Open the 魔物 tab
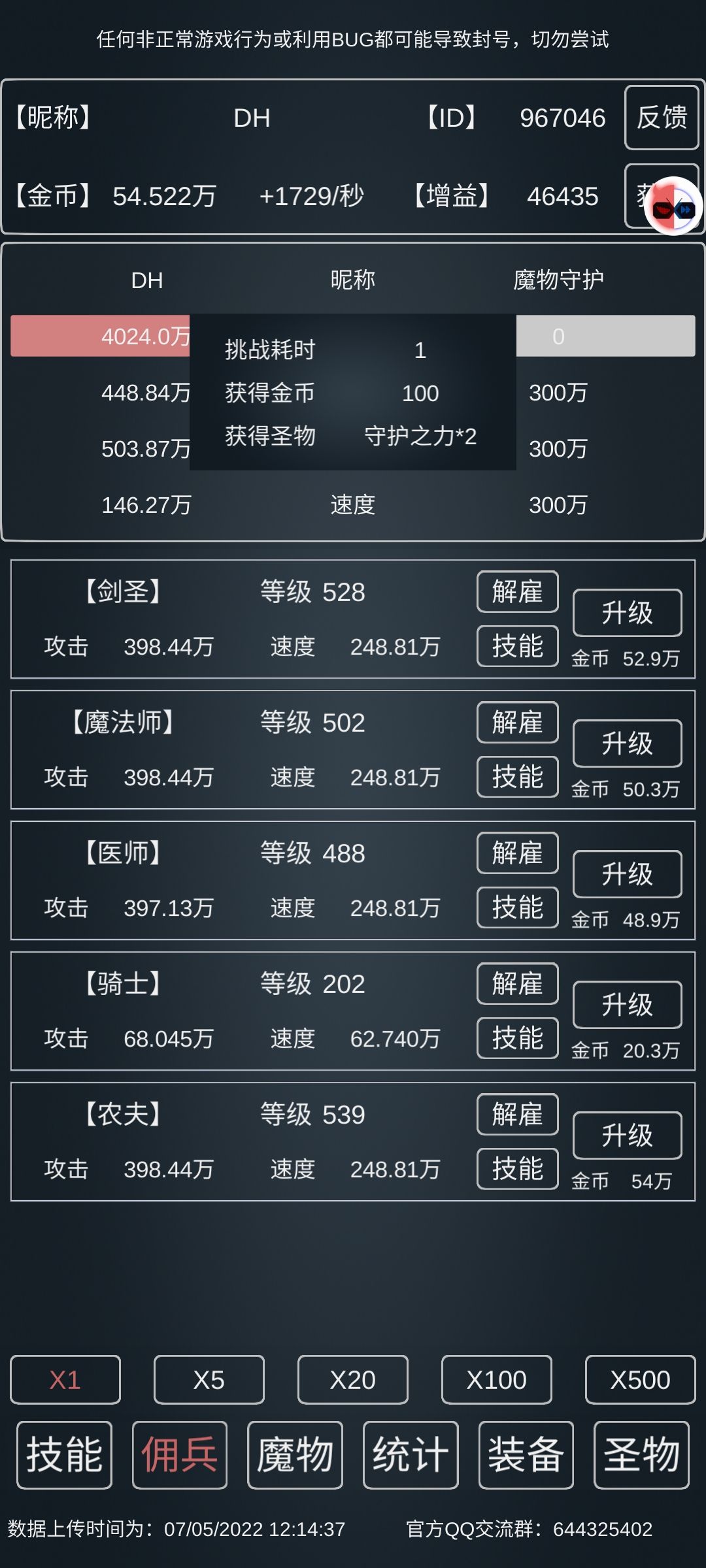 [x=295, y=1454]
